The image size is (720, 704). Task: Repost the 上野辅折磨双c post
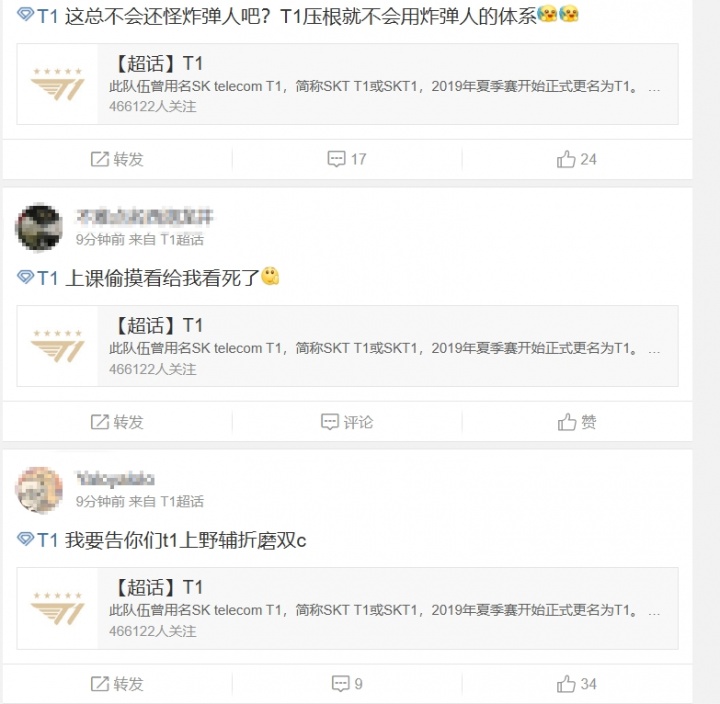117,684
